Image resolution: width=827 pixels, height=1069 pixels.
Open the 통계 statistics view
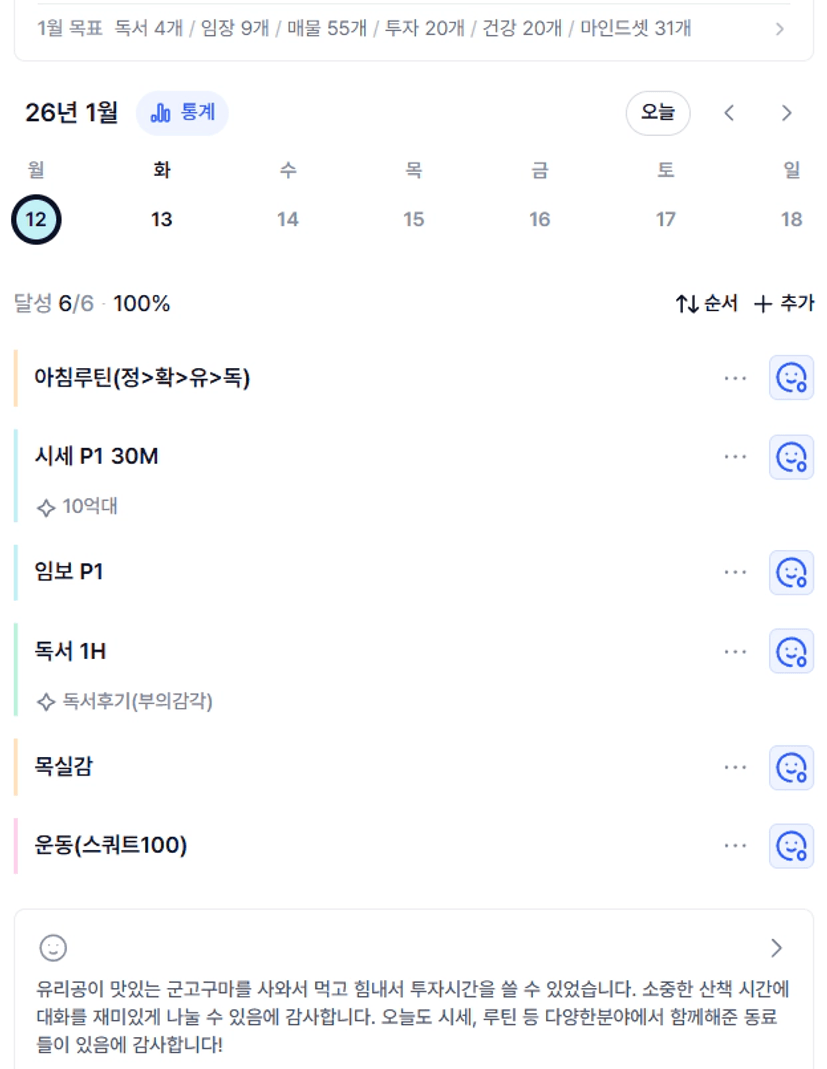point(182,113)
